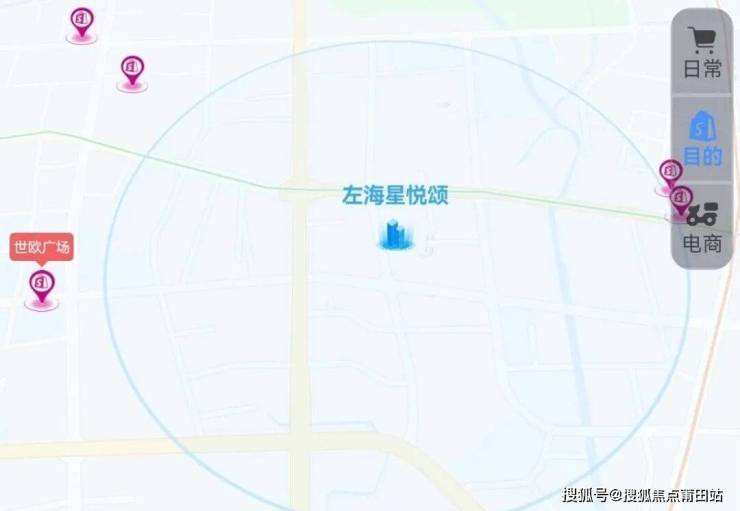740x511 pixels.
Task: Tap the 左海星悦颂 building marker
Action: point(395,234)
